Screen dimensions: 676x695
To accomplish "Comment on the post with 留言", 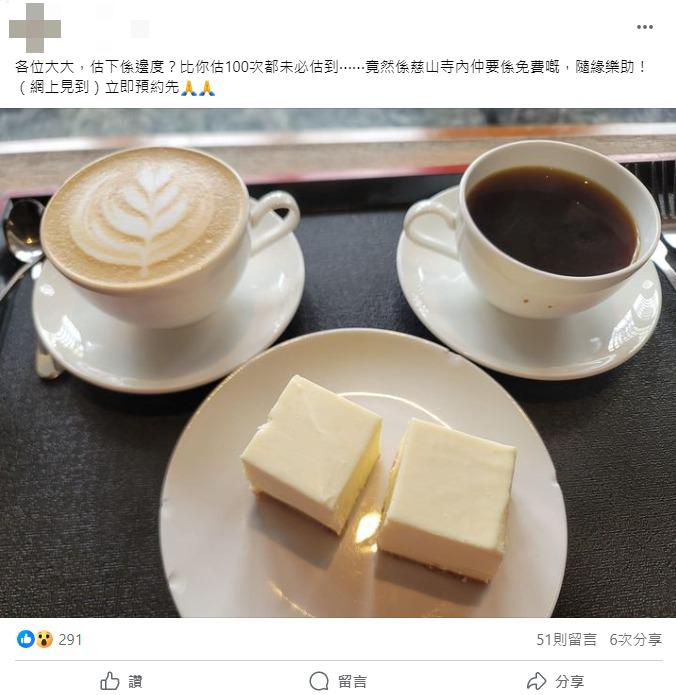I will (338, 681).
